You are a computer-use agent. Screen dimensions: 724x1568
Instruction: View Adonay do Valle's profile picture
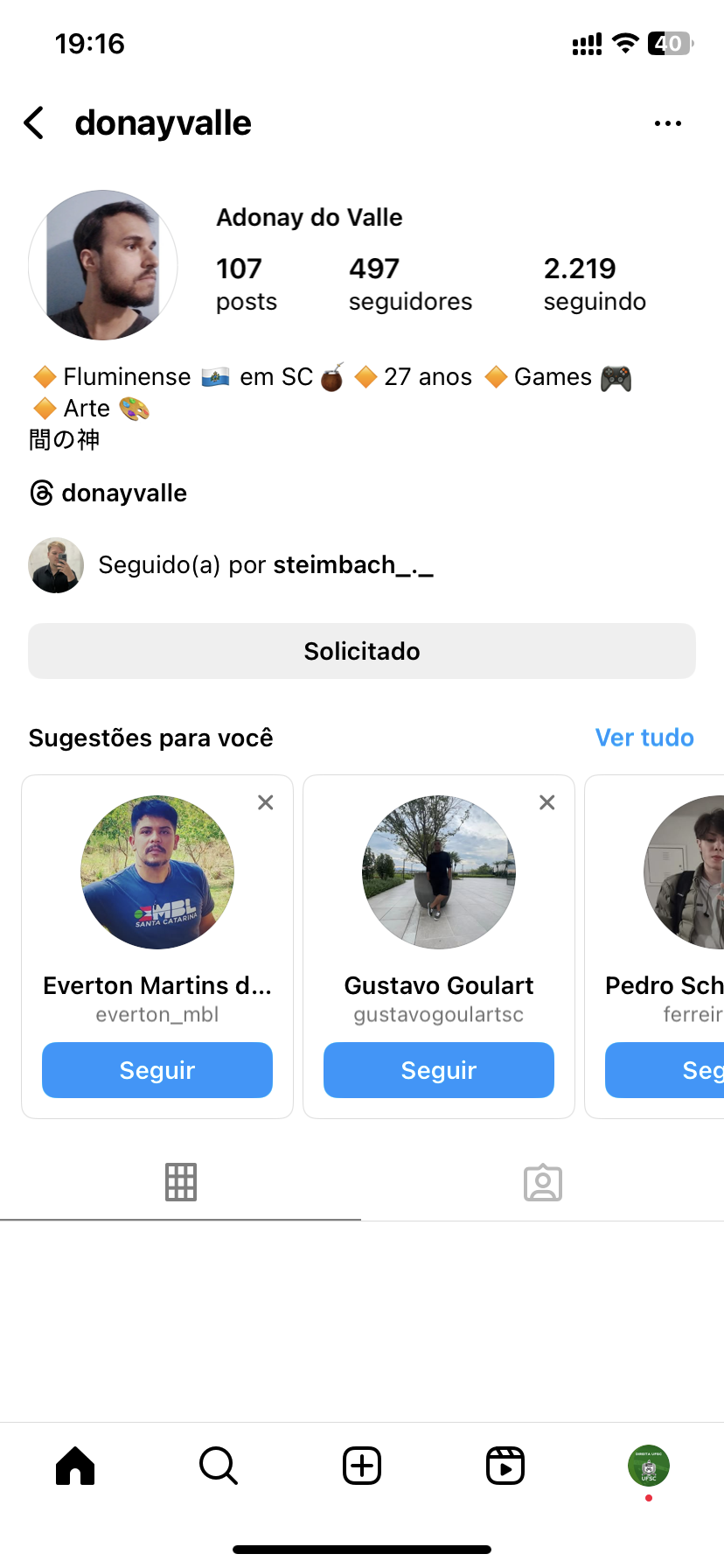tap(103, 265)
